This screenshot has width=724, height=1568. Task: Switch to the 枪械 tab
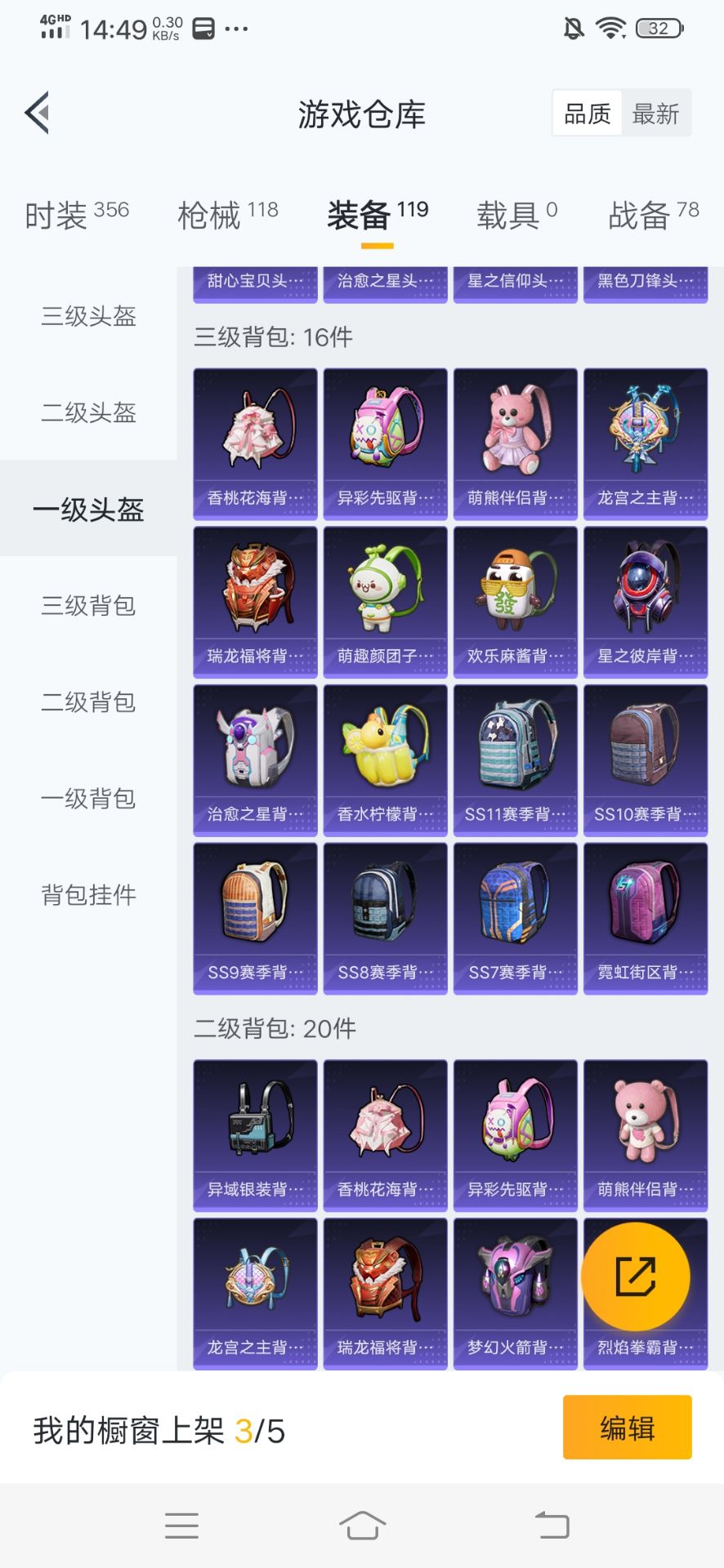[228, 215]
